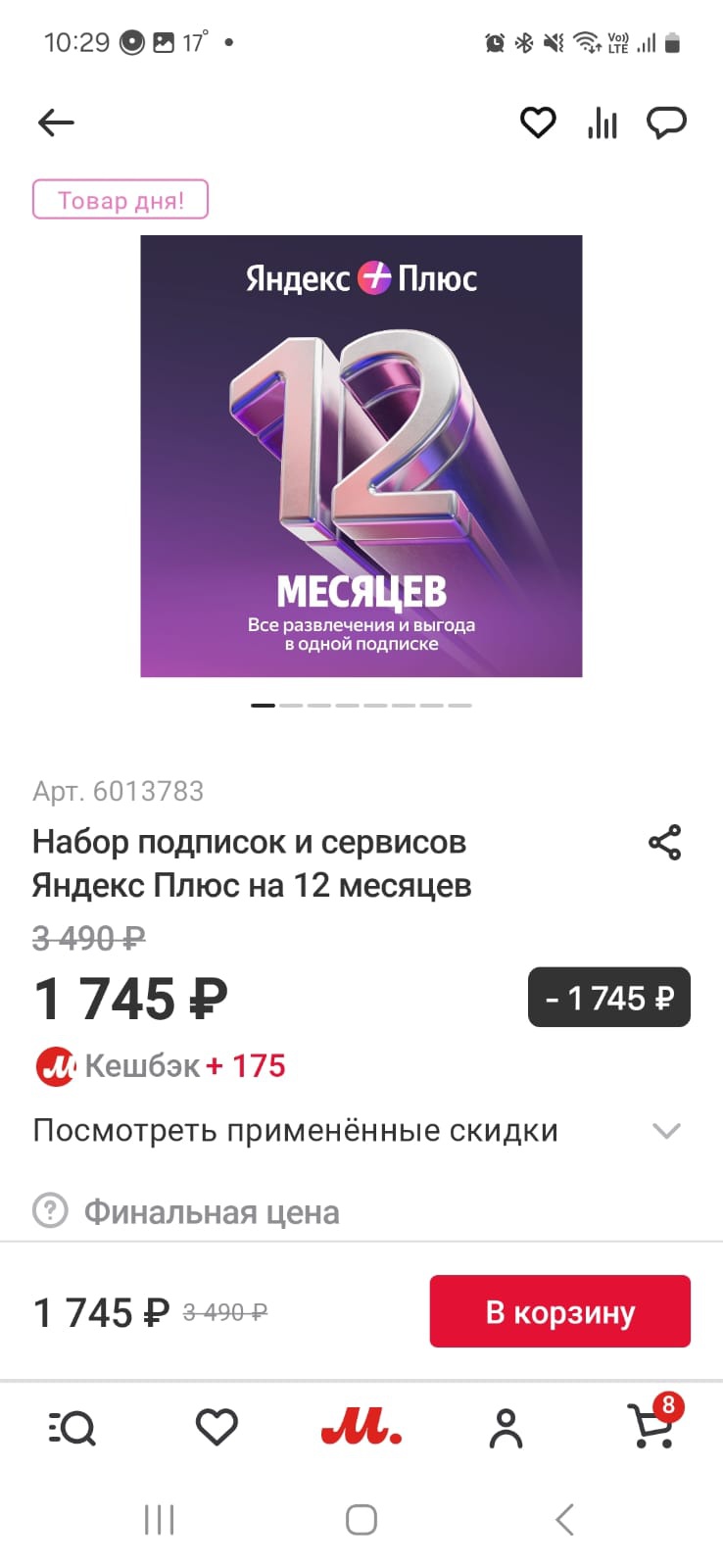Open the cart with 8 items
Screen dimensions: 723x1568
651,1426
